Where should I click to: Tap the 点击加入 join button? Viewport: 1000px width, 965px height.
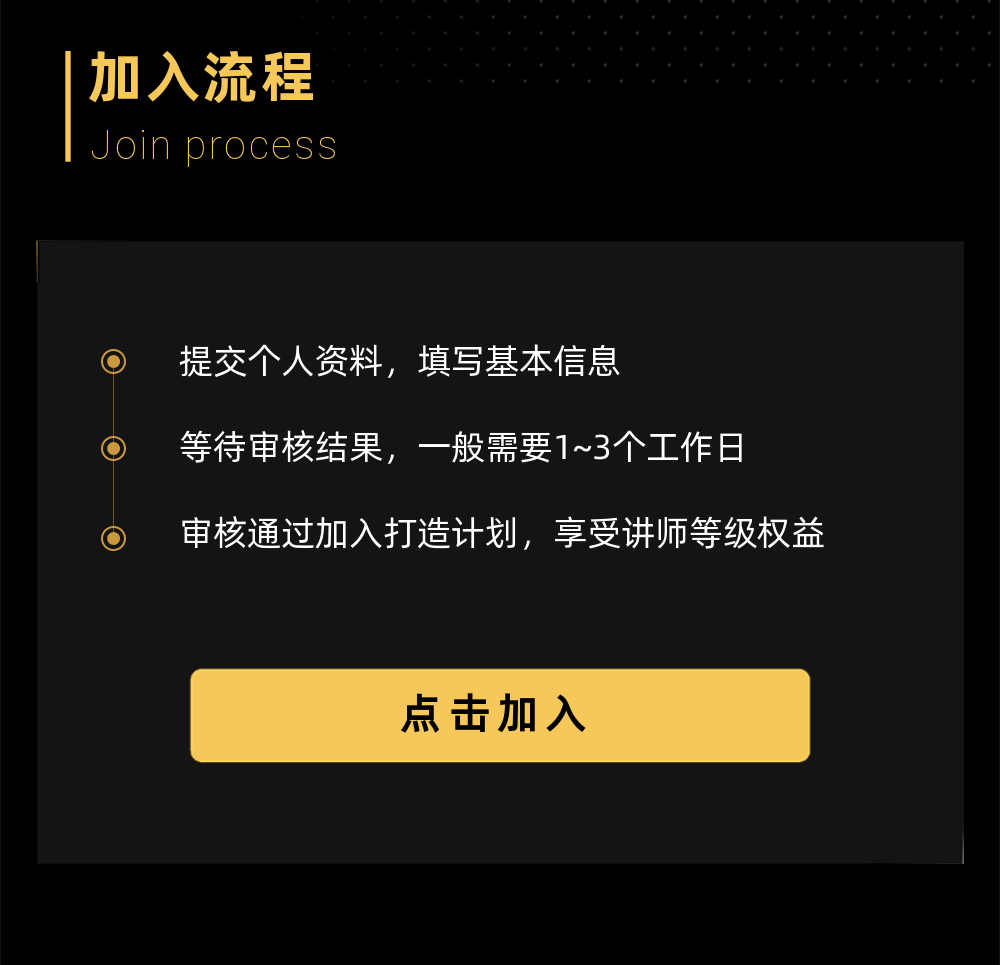tap(499, 715)
